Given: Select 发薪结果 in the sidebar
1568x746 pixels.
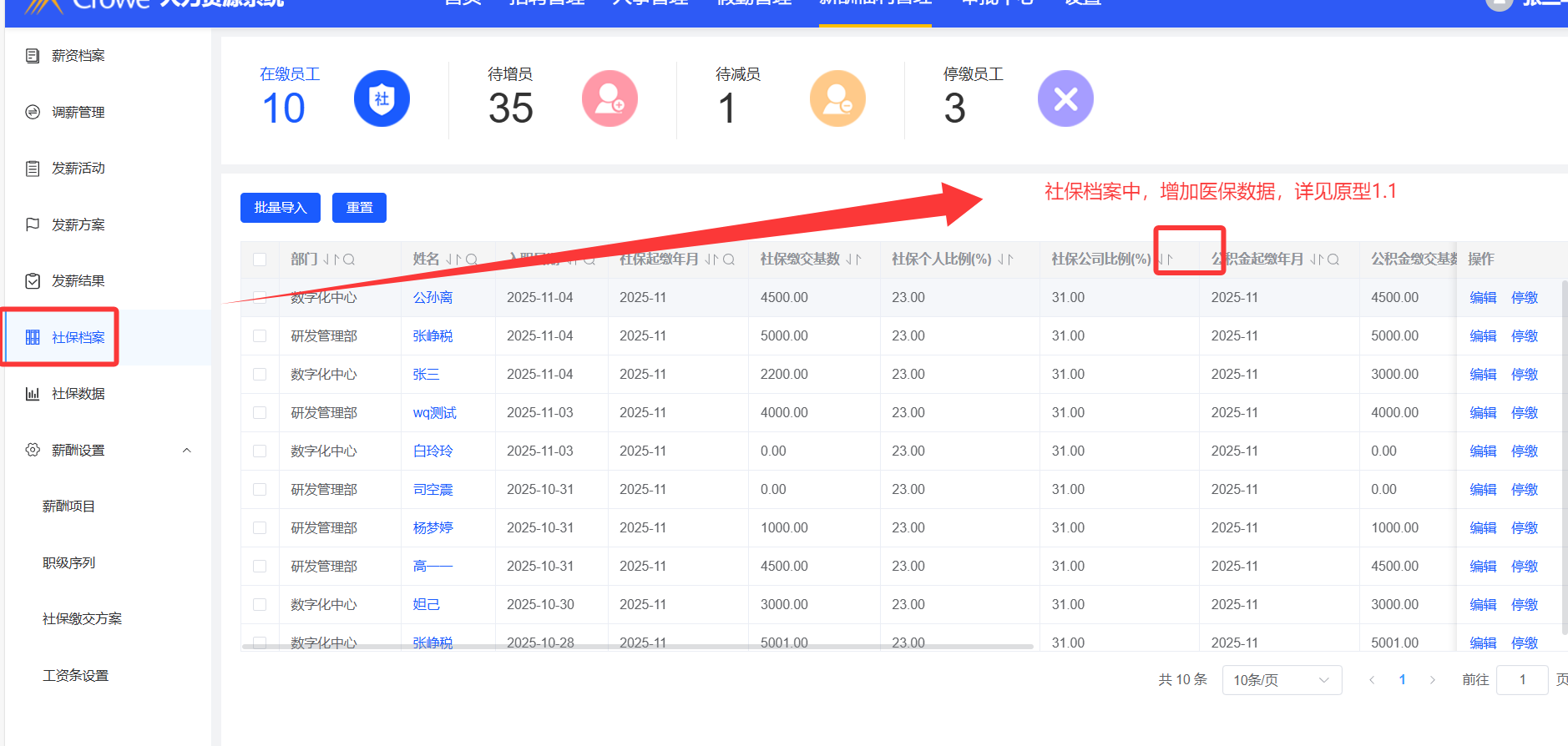Looking at the screenshot, I should [x=78, y=281].
